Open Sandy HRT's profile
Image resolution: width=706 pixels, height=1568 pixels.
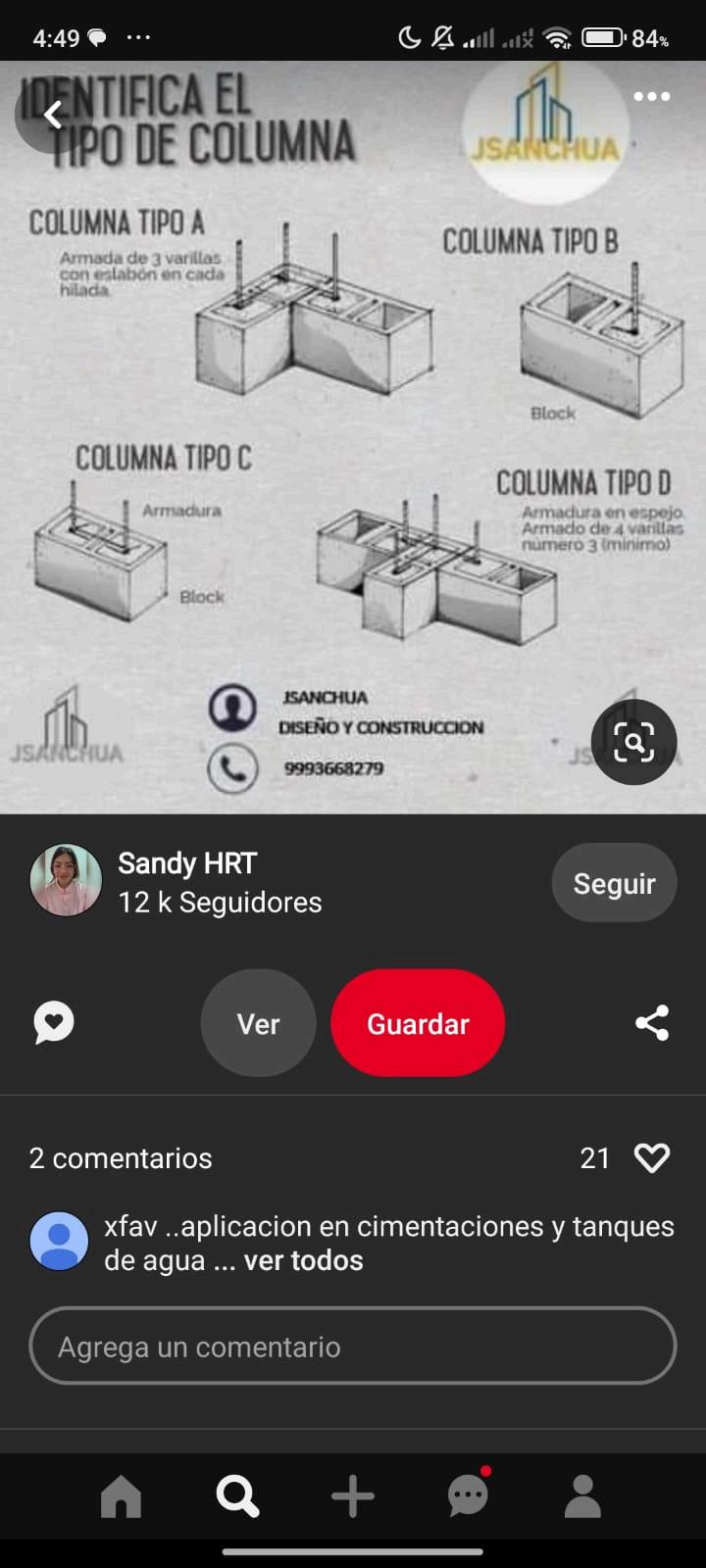pos(66,880)
